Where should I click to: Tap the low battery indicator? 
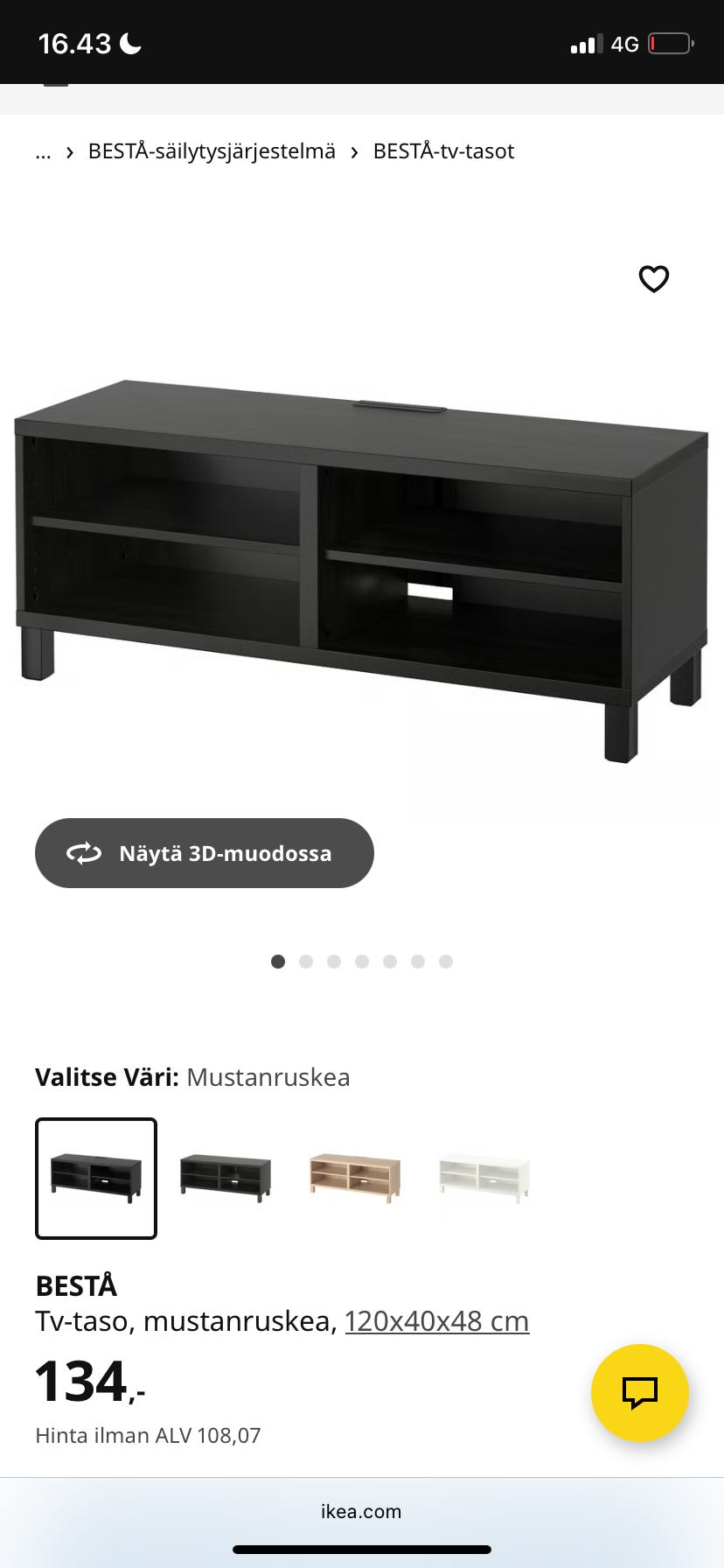(672, 42)
